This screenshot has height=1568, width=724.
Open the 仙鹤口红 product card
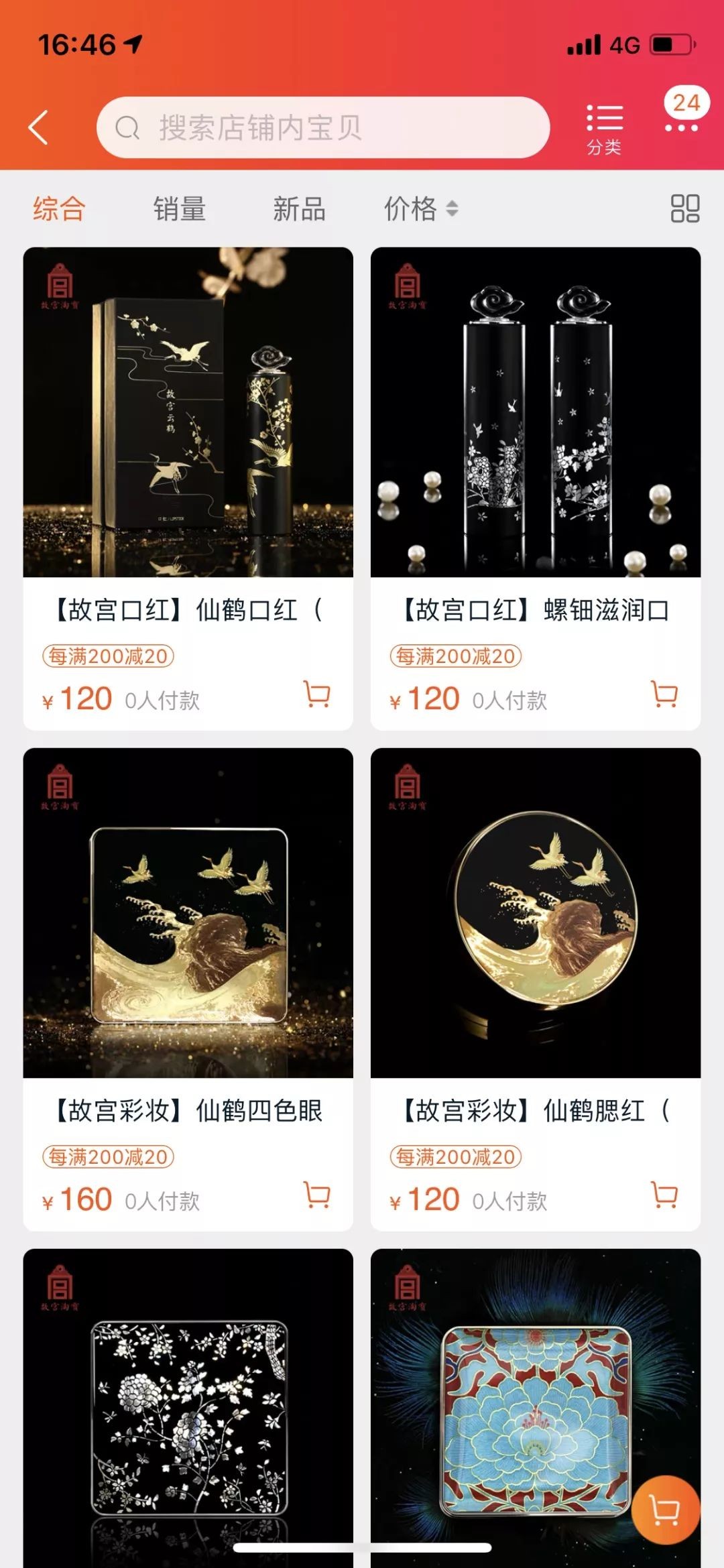188,412
